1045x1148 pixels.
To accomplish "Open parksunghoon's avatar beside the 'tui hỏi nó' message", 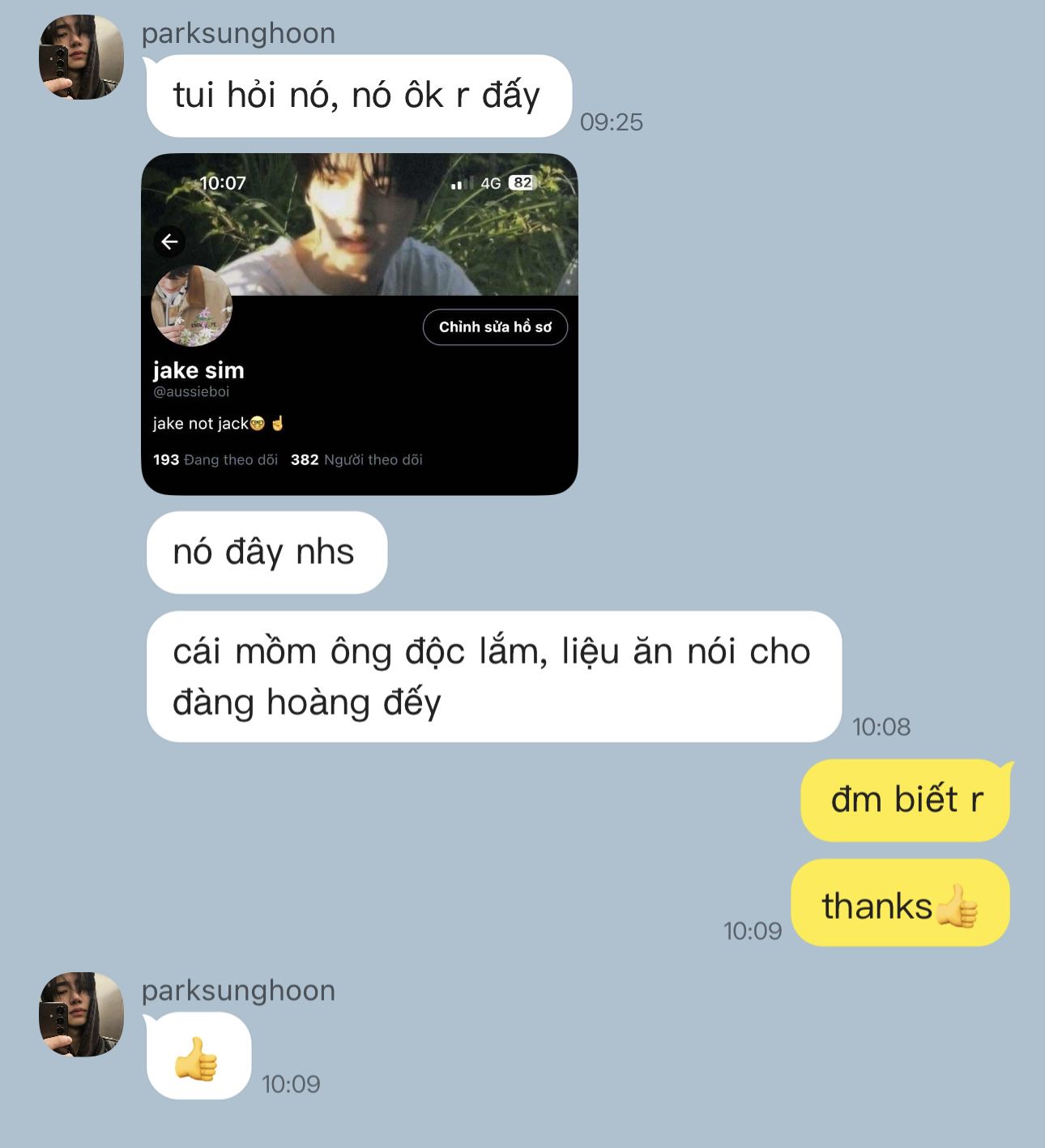I will [81, 57].
